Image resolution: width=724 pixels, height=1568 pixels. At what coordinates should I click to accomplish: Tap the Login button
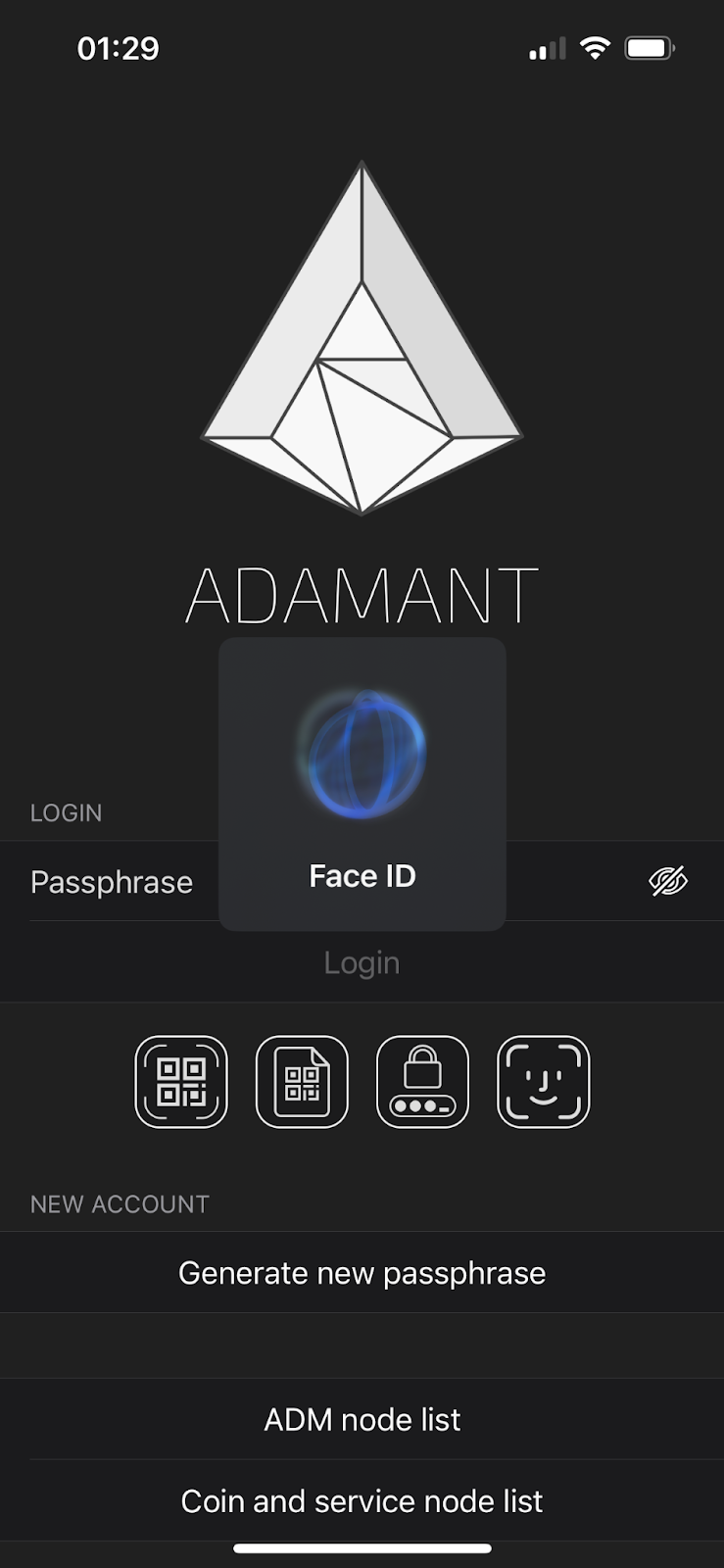click(362, 962)
